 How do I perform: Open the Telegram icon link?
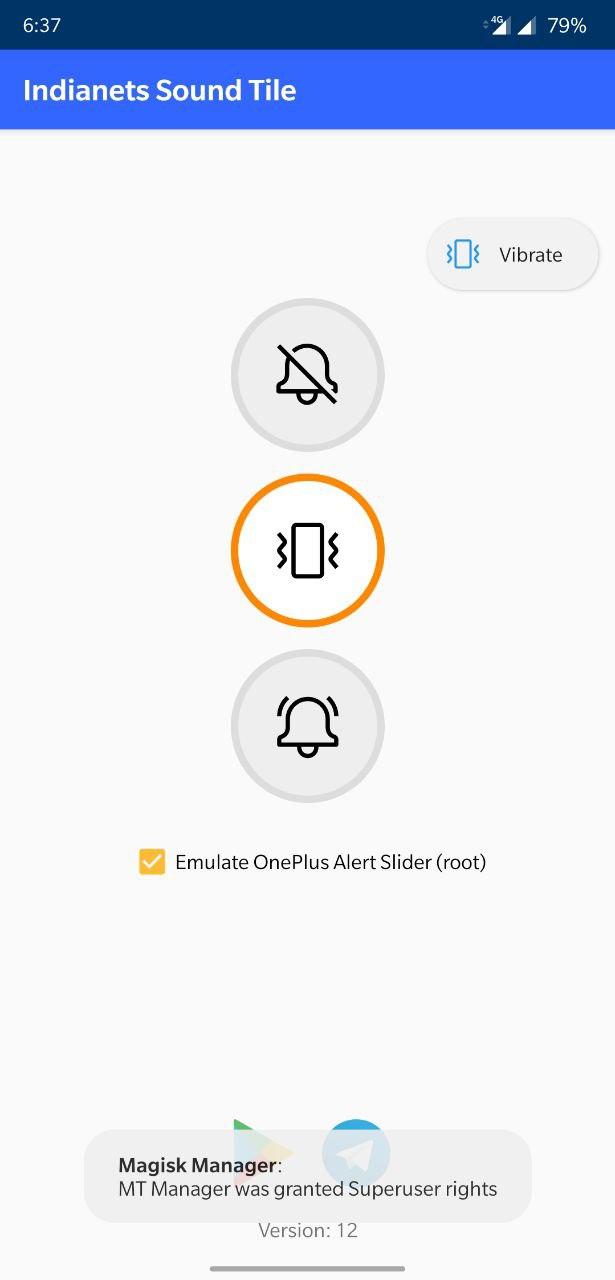tap(356, 1153)
